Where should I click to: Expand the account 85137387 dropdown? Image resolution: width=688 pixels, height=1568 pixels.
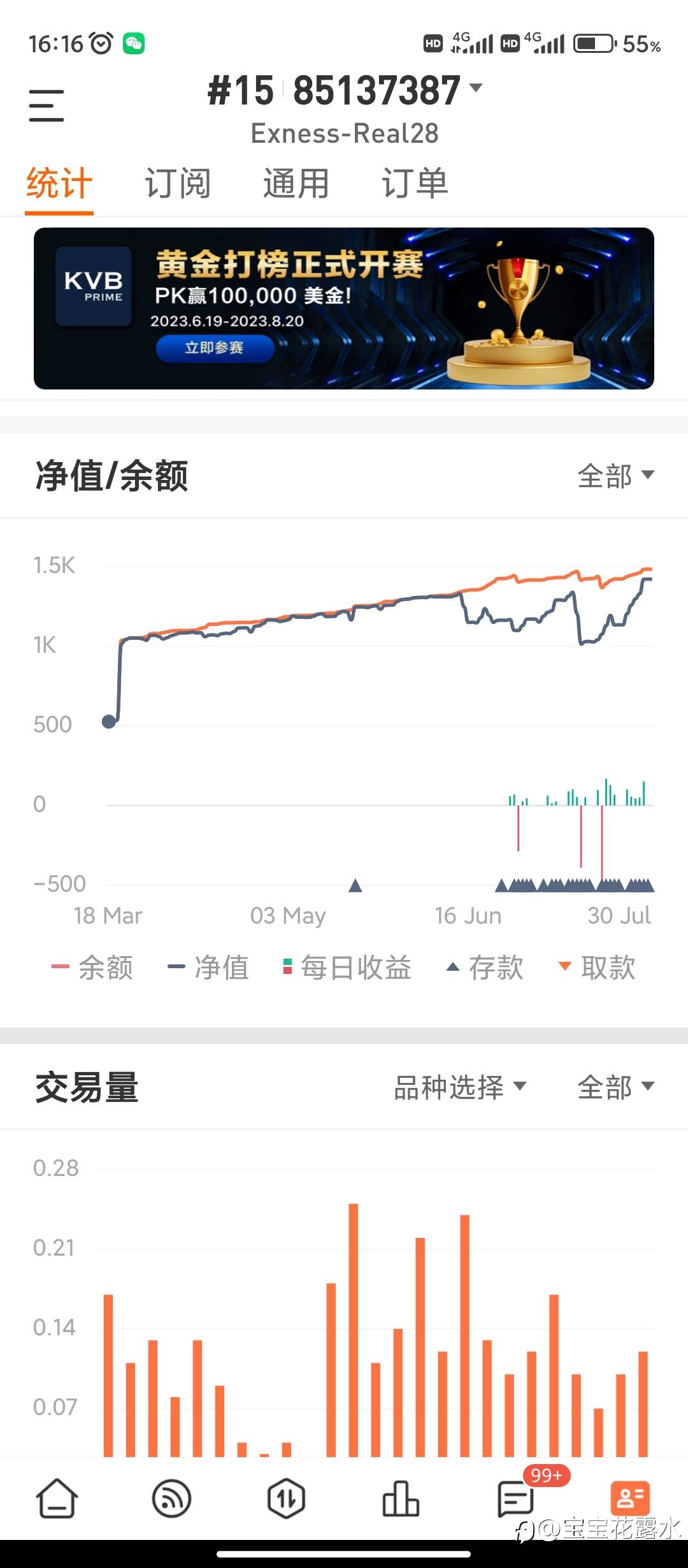click(x=345, y=91)
